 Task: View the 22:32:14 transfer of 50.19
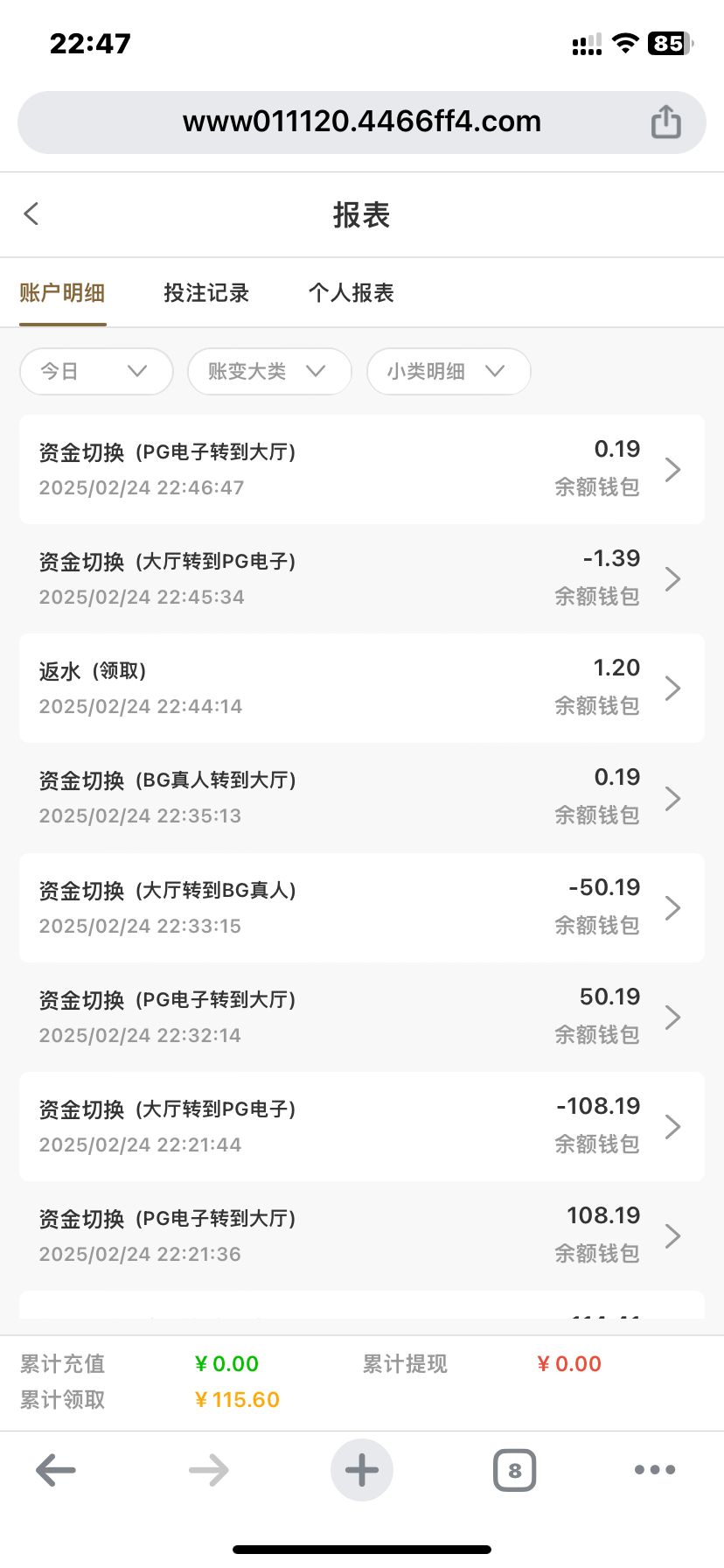tap(361, 1017)
